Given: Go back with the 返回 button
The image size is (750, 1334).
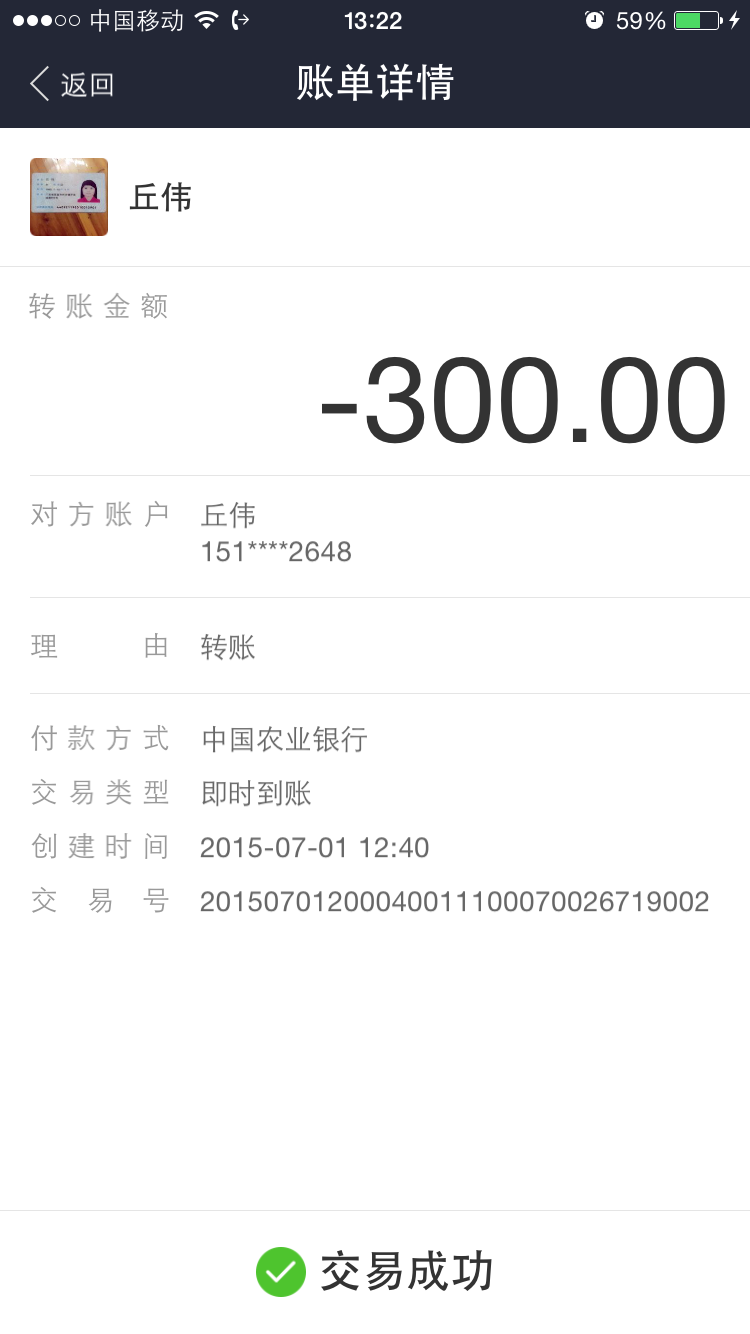Looking at the screenshot, I should (72, 84).
